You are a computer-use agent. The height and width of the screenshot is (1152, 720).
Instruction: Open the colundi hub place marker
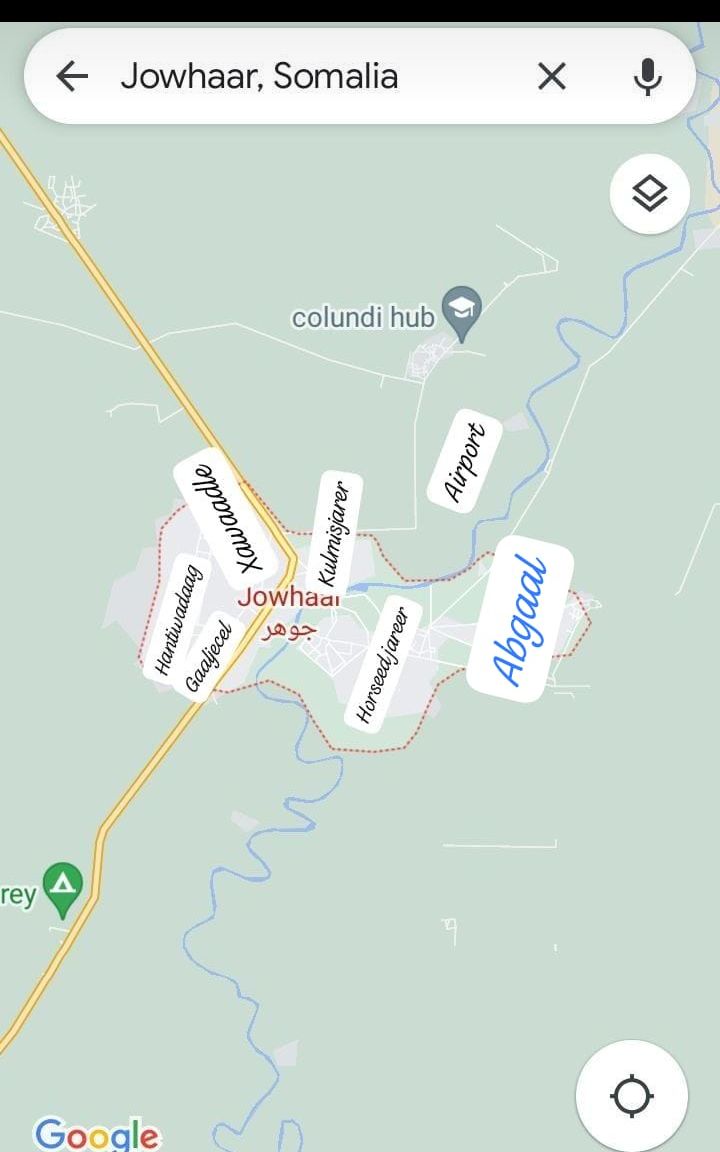pyautogui.click(x=462, y=312)
